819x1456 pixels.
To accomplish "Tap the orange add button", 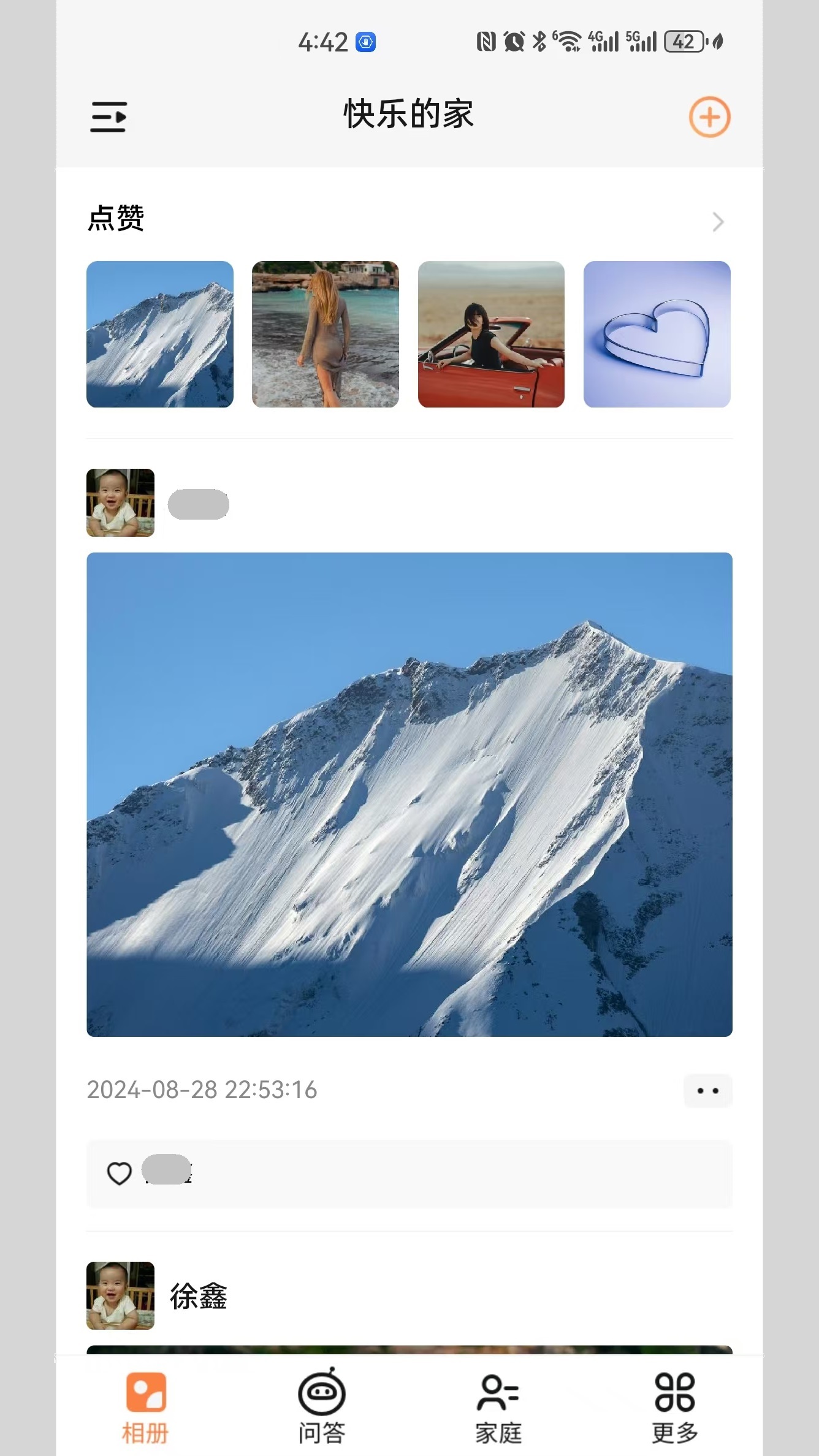I will pyautogui.click(x=709, y=116).
